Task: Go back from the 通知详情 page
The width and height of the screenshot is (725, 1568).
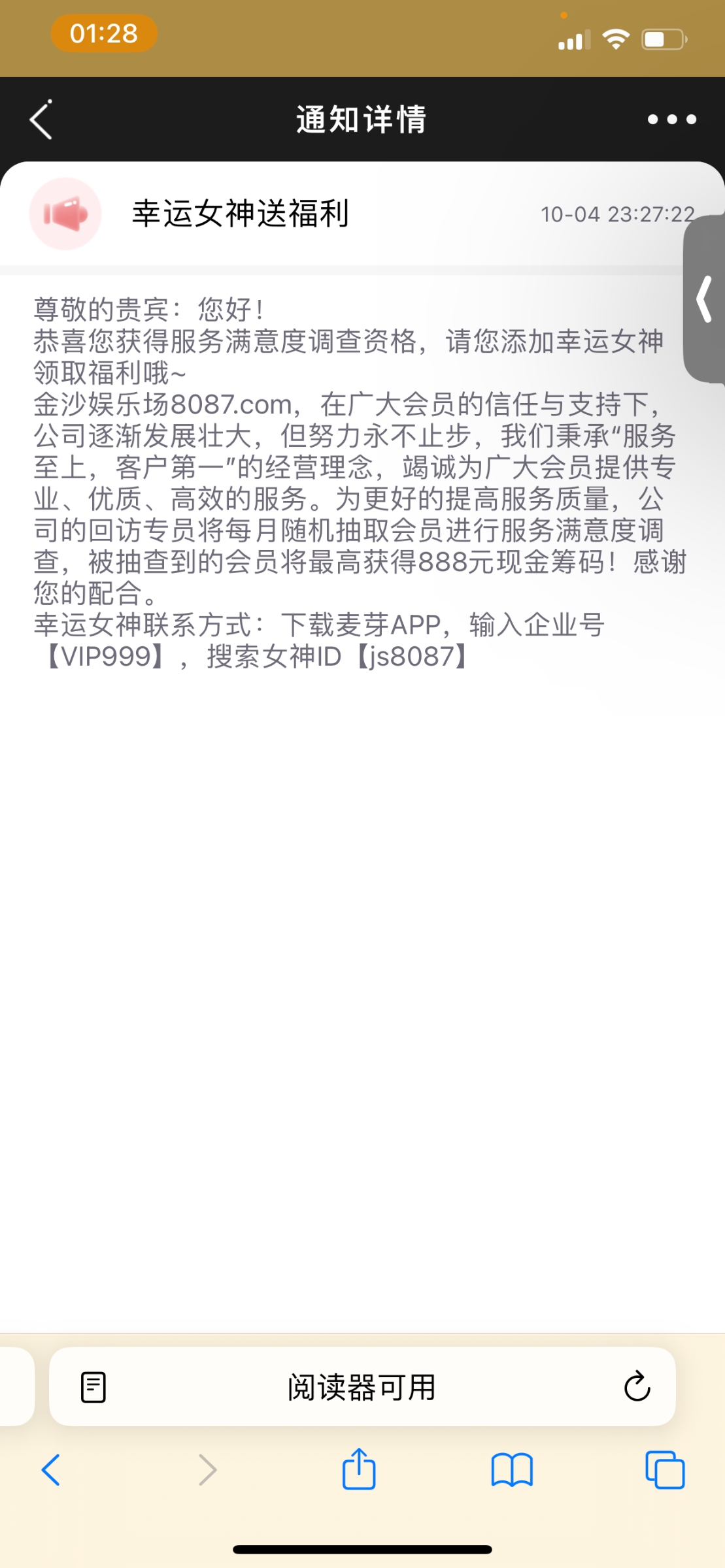Action: tap(41, 120)
